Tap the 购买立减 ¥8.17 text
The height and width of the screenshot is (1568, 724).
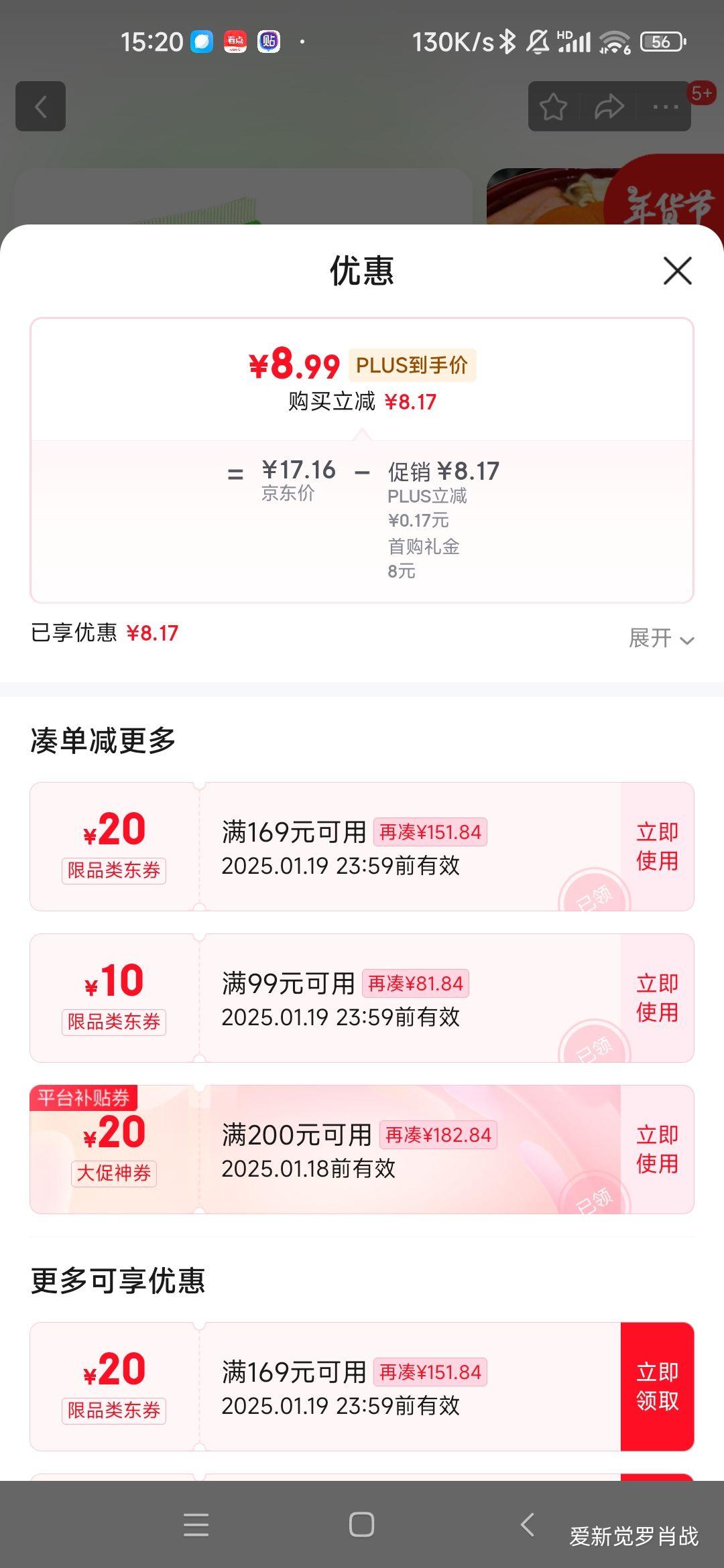point(362,402)
